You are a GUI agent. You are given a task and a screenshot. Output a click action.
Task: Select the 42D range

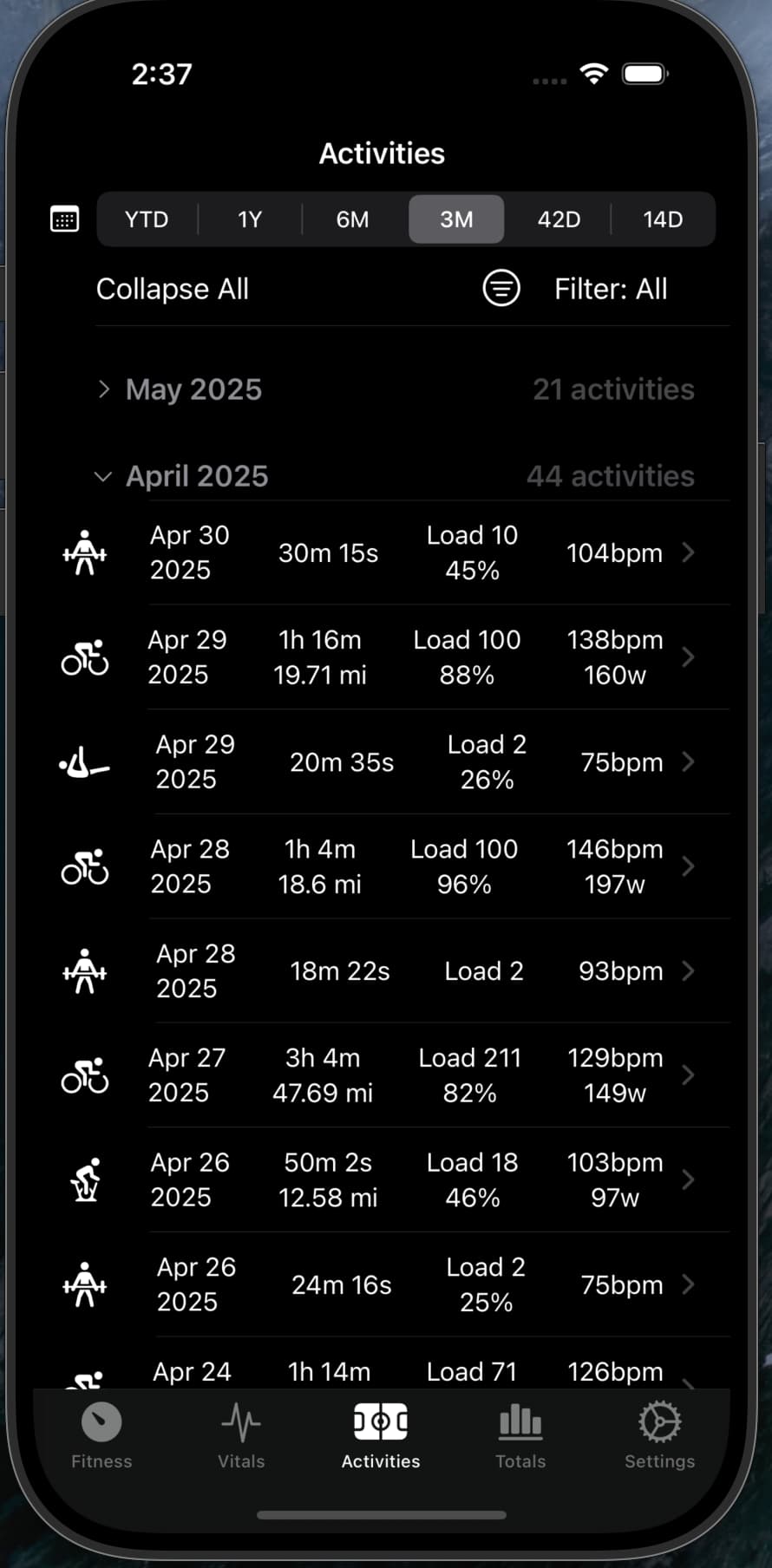click(559, 219)
